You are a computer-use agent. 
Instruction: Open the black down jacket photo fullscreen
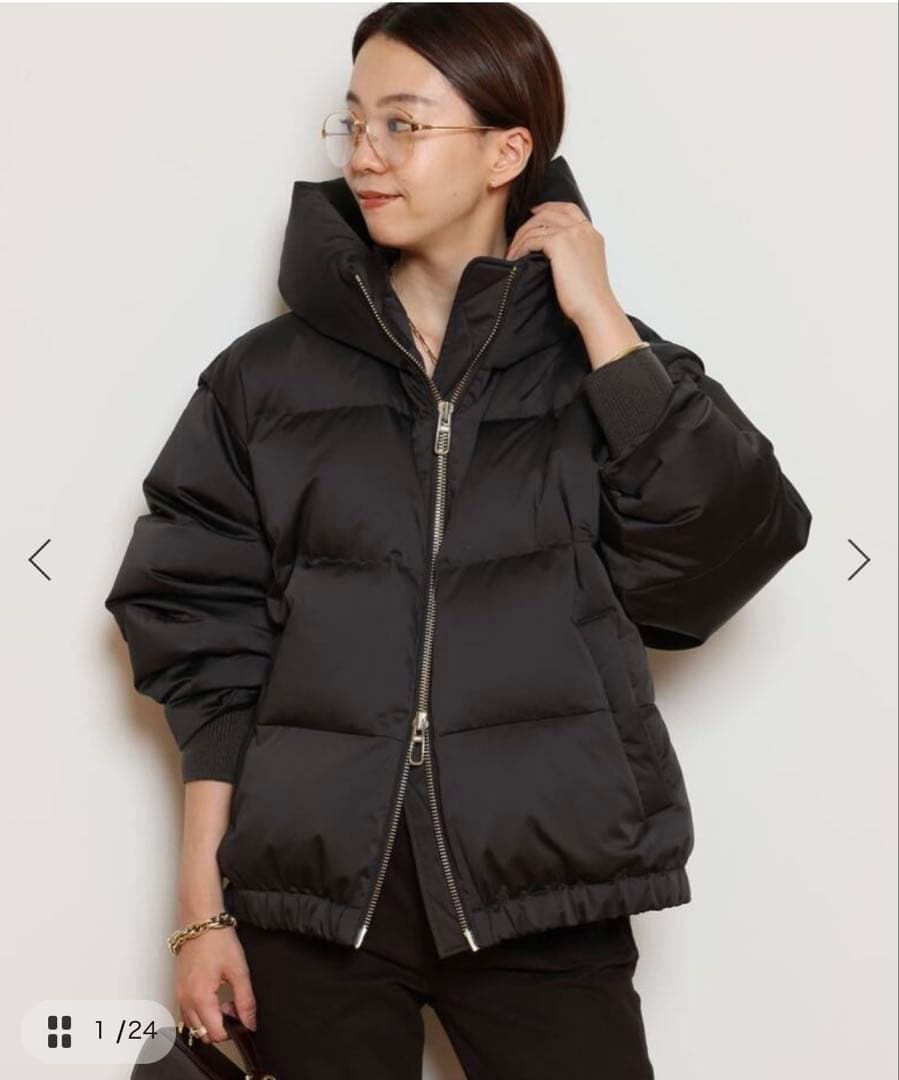point(450,600)
